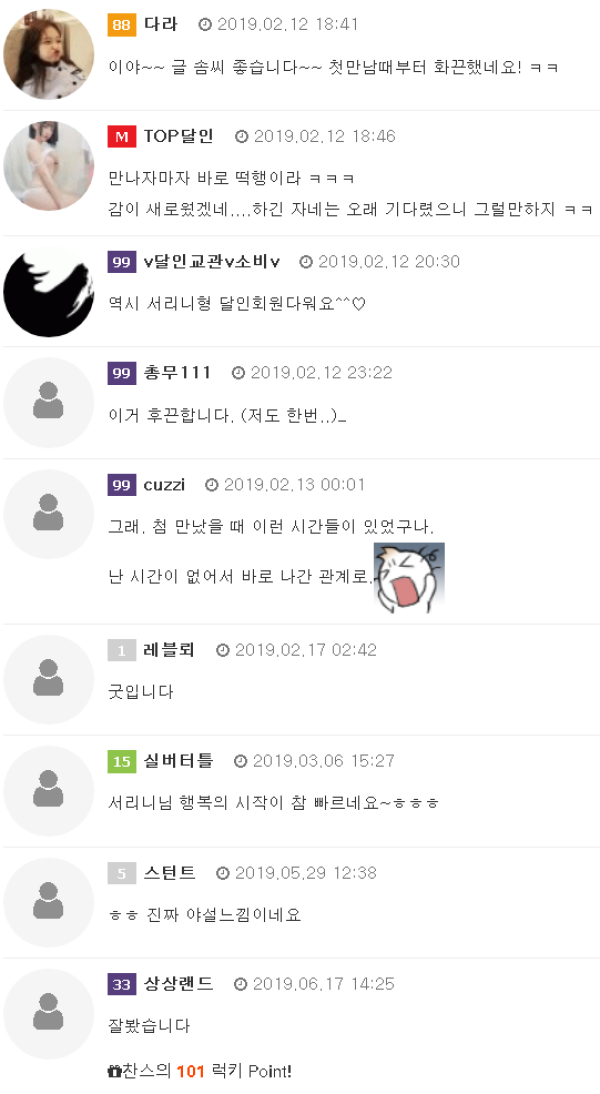The height and width of the screenshot is (1094, 600).
Task: Open 상상랜드's profile
Action: click(178, 984)
